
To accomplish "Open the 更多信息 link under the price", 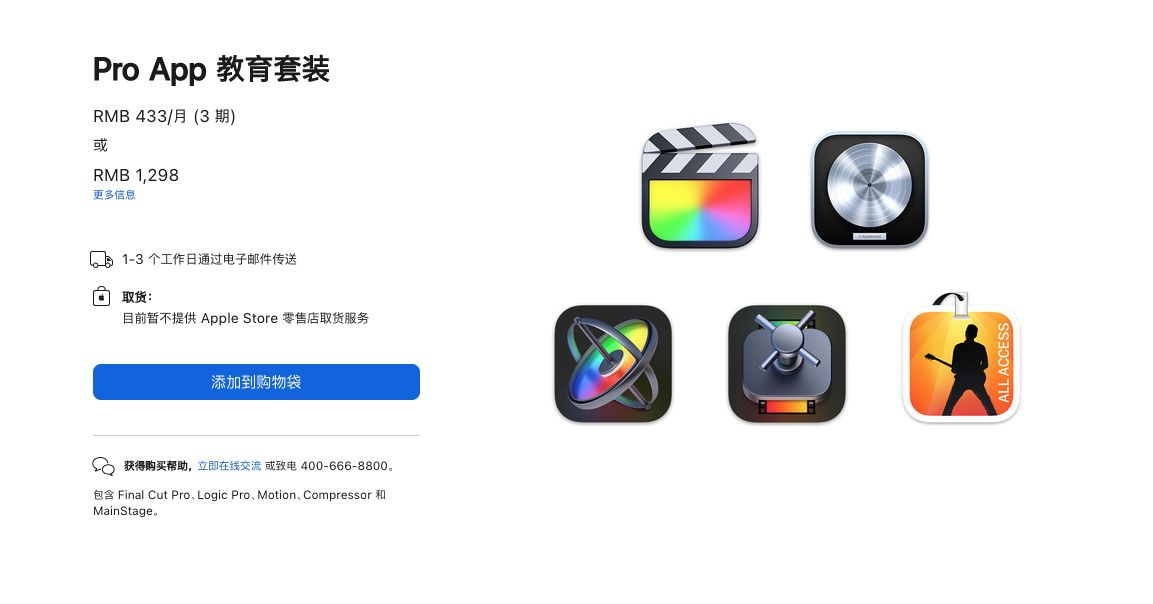I will point(114,195).
